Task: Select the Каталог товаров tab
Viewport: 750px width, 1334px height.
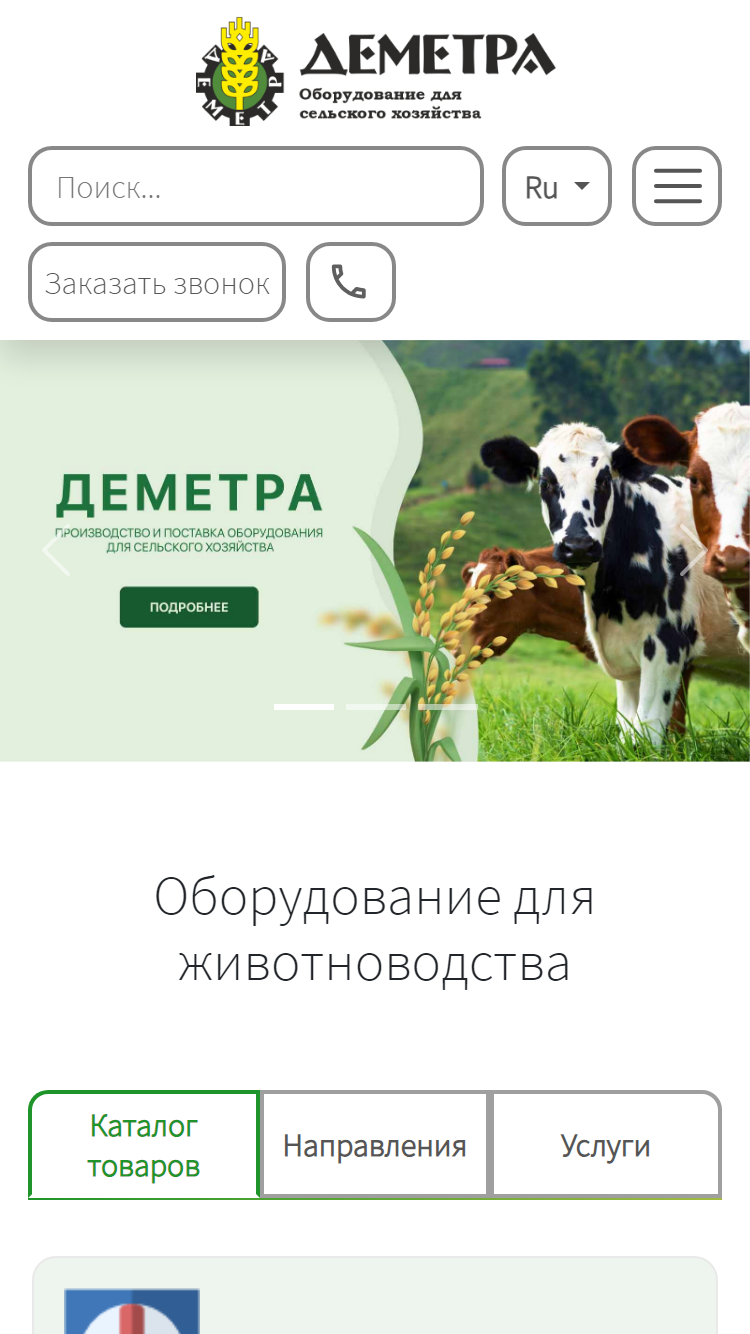Action: click(144, 1145)
